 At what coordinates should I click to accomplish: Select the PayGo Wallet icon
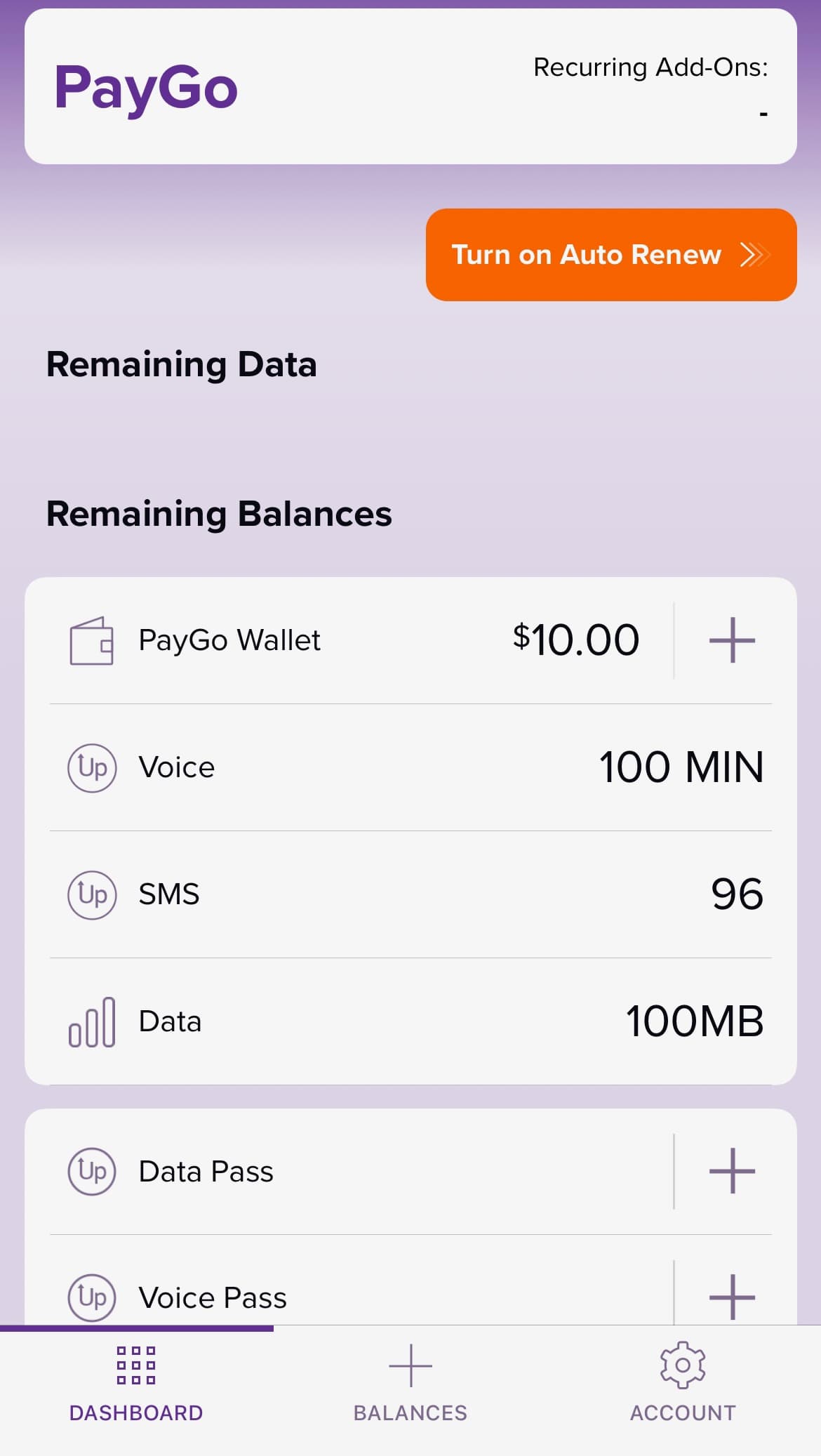[x=92, y=640]
